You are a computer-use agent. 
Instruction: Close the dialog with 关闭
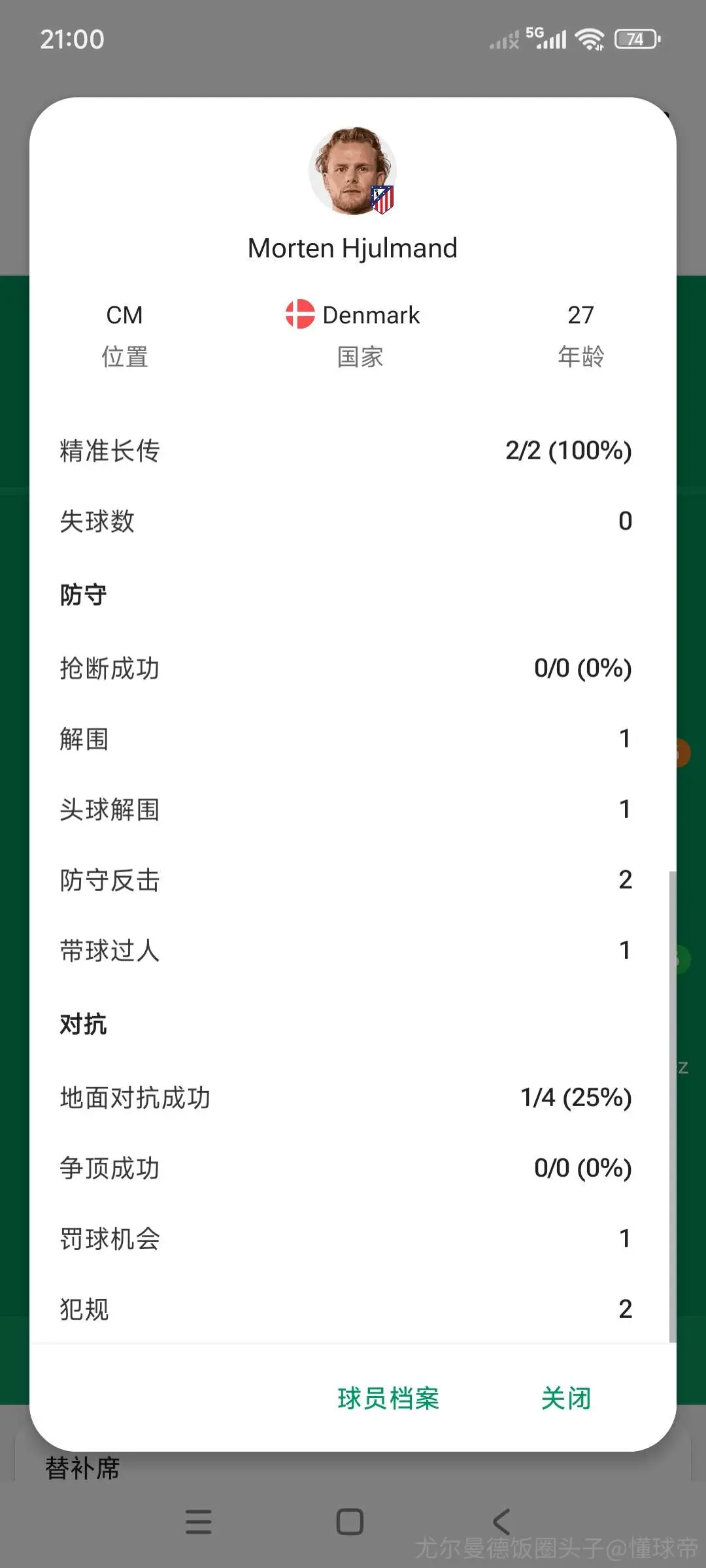[x=566, y=1398]
